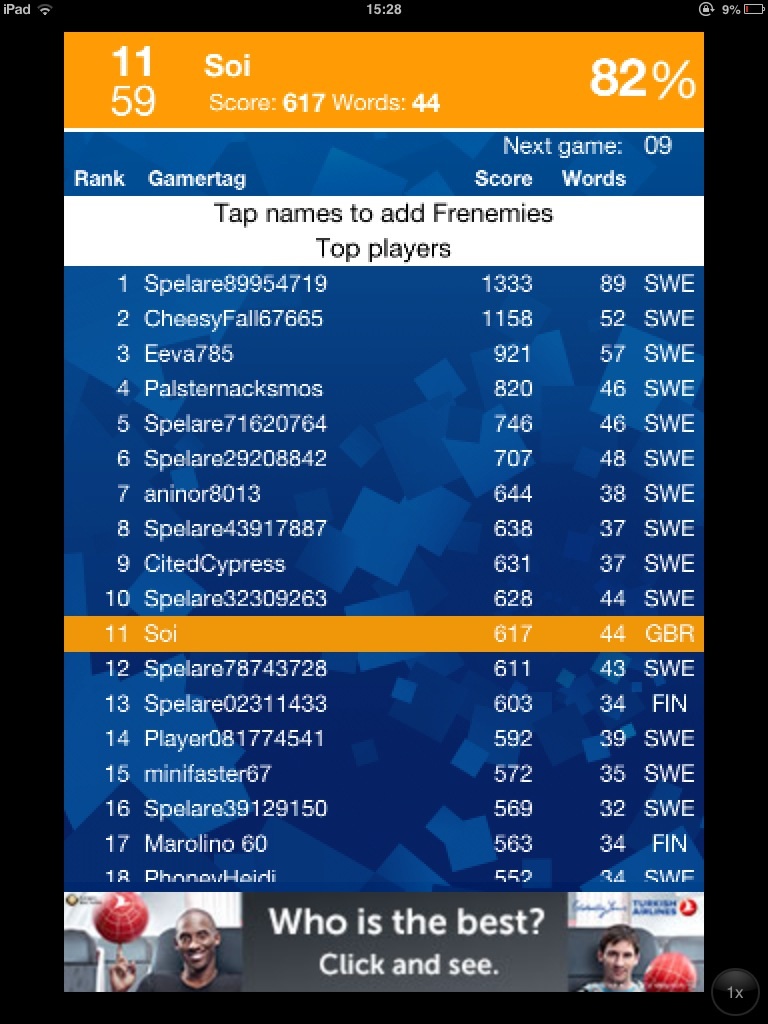The width and height of the screenshot is (768, 1024).
Task: Open the Turkish Airlines ad banner
Action: coord(384,941)
